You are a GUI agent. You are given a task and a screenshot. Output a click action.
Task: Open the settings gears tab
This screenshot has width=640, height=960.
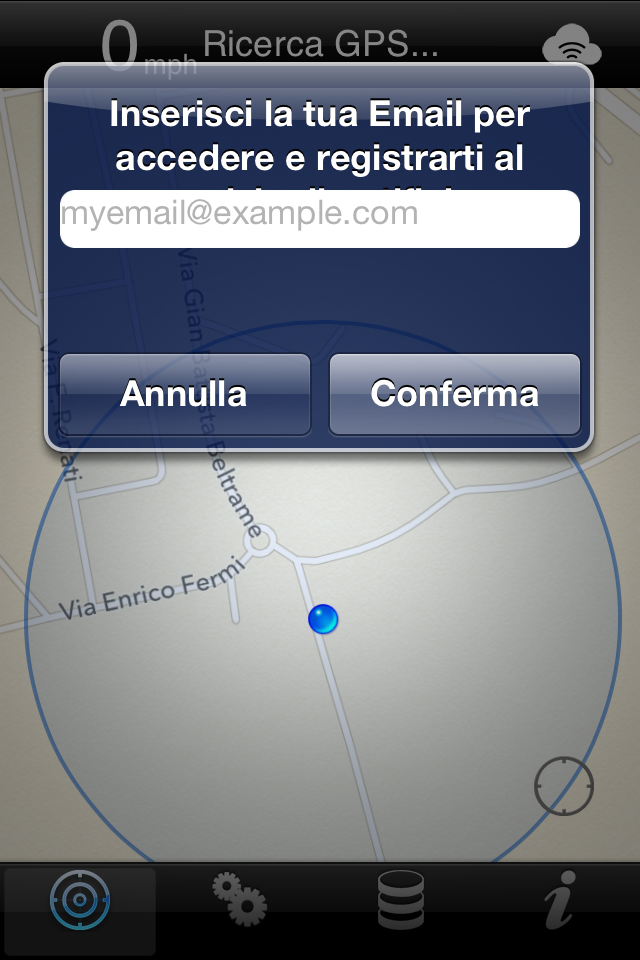pos(240,901)
